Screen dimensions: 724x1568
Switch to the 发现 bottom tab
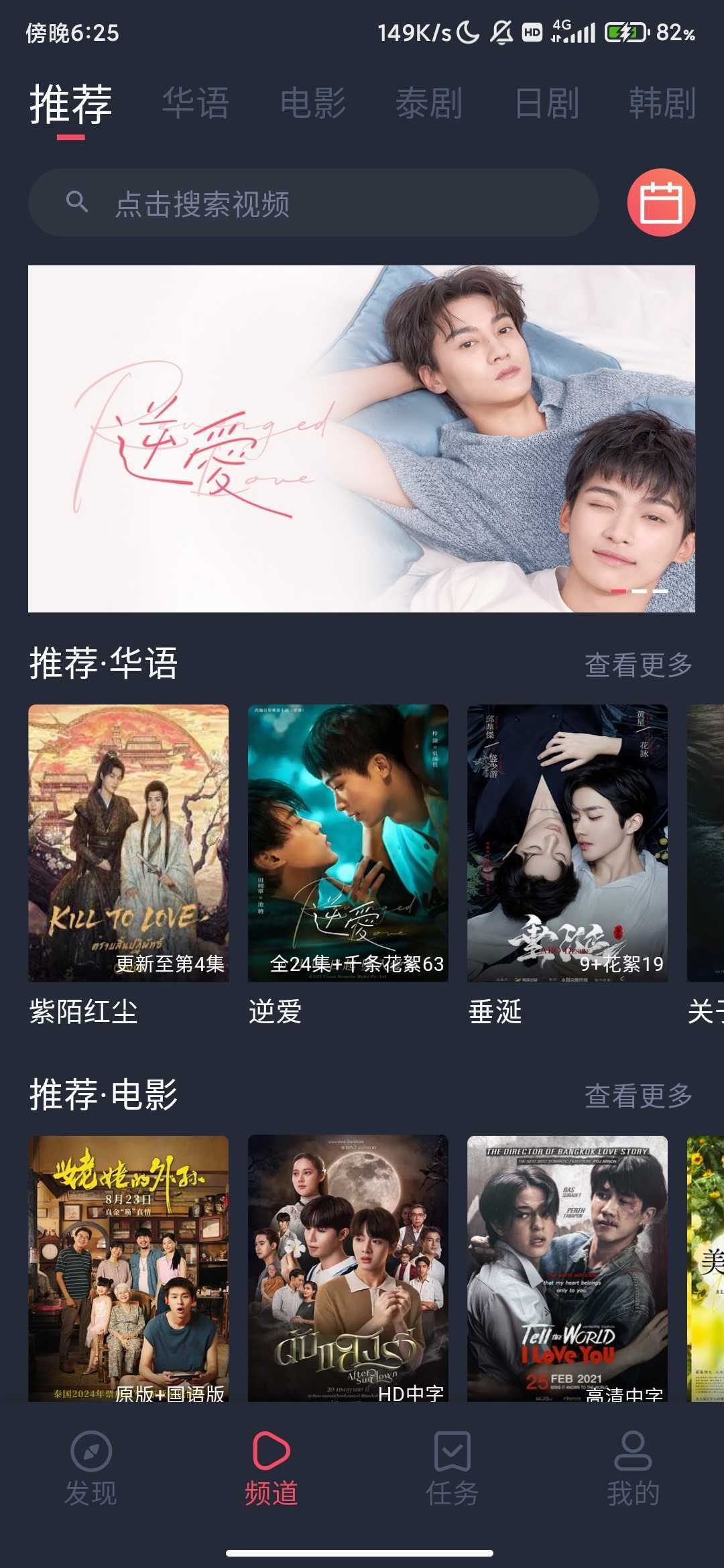coord(90,1469)
